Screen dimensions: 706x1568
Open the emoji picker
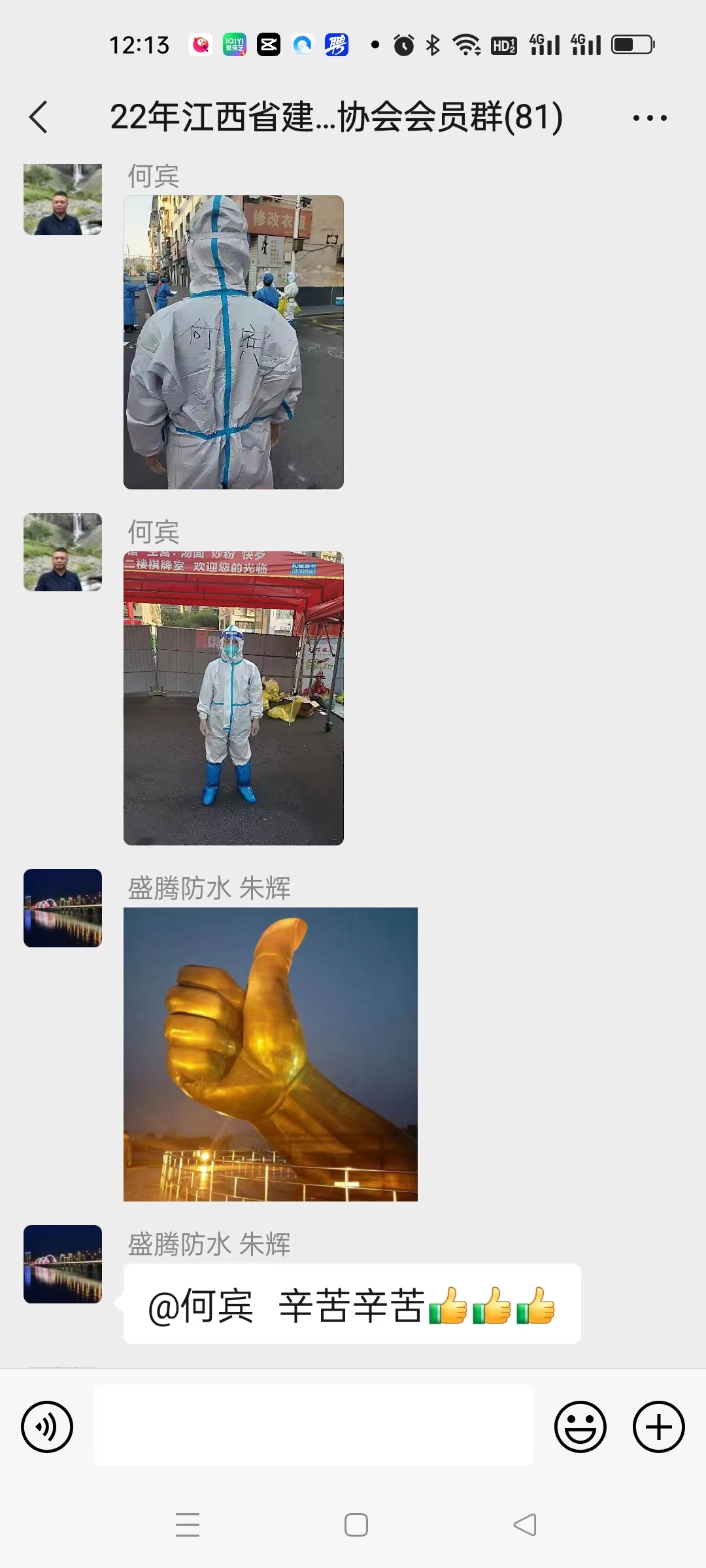point(580,1427)
